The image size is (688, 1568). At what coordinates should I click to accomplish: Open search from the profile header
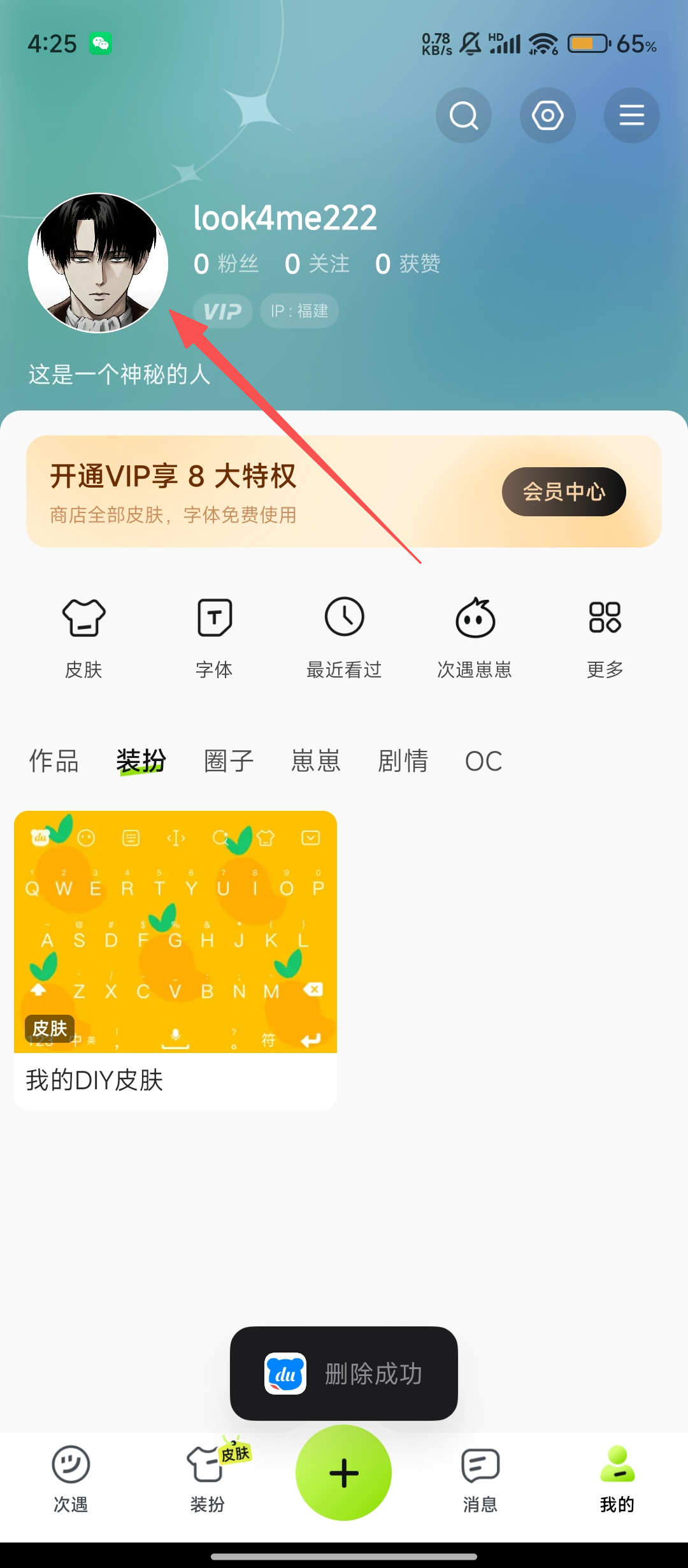click(x=463, y=115)
